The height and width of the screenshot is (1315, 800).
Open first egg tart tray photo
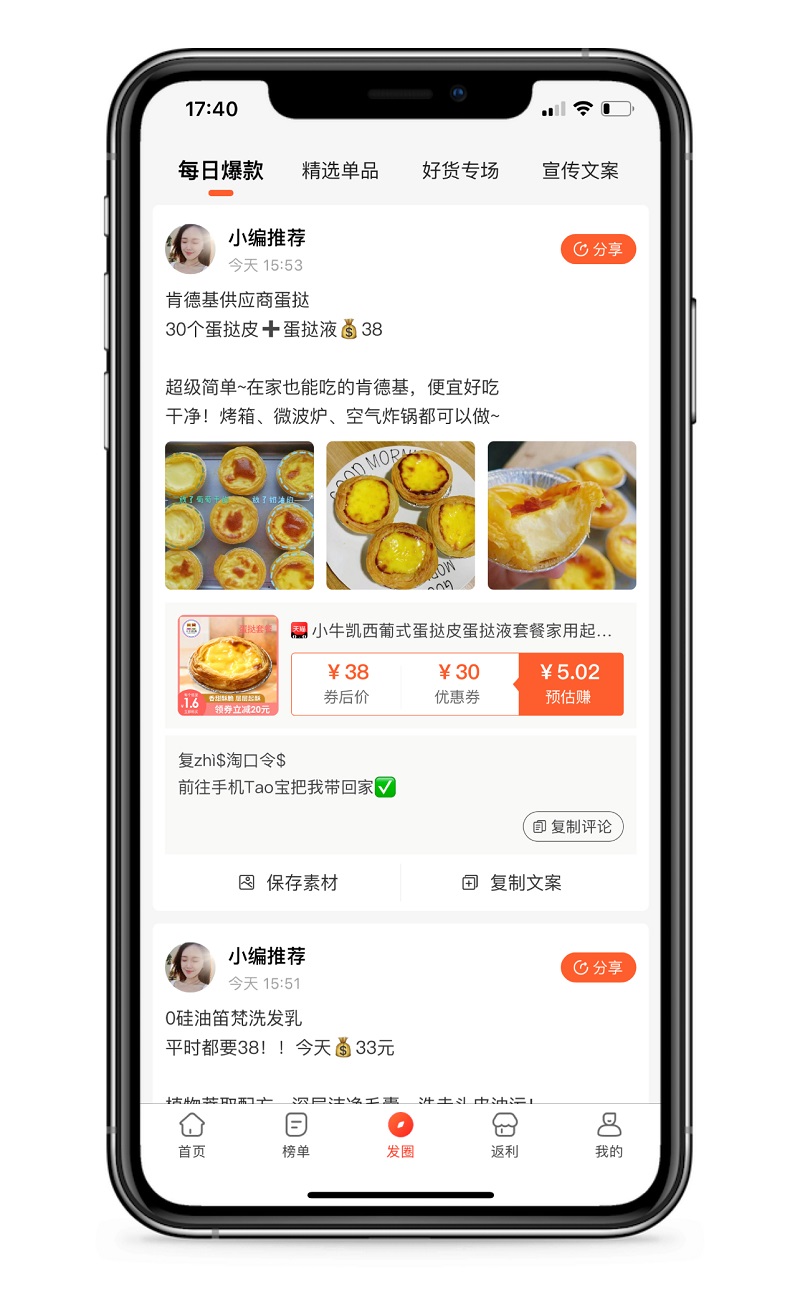pos(239,516)
